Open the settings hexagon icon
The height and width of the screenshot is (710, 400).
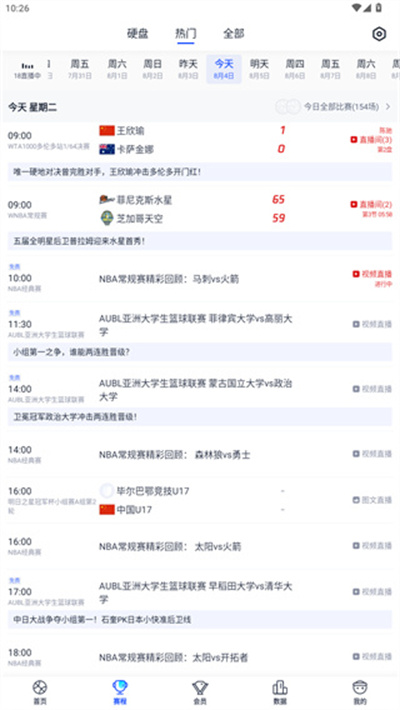[379, 34]
